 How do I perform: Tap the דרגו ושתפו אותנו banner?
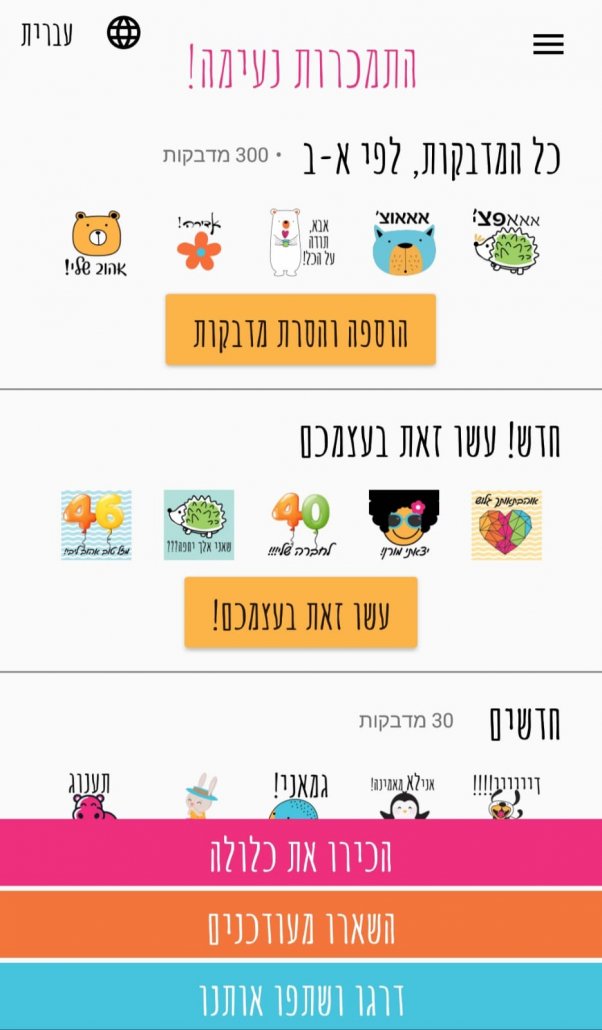(x=301, y=996)
